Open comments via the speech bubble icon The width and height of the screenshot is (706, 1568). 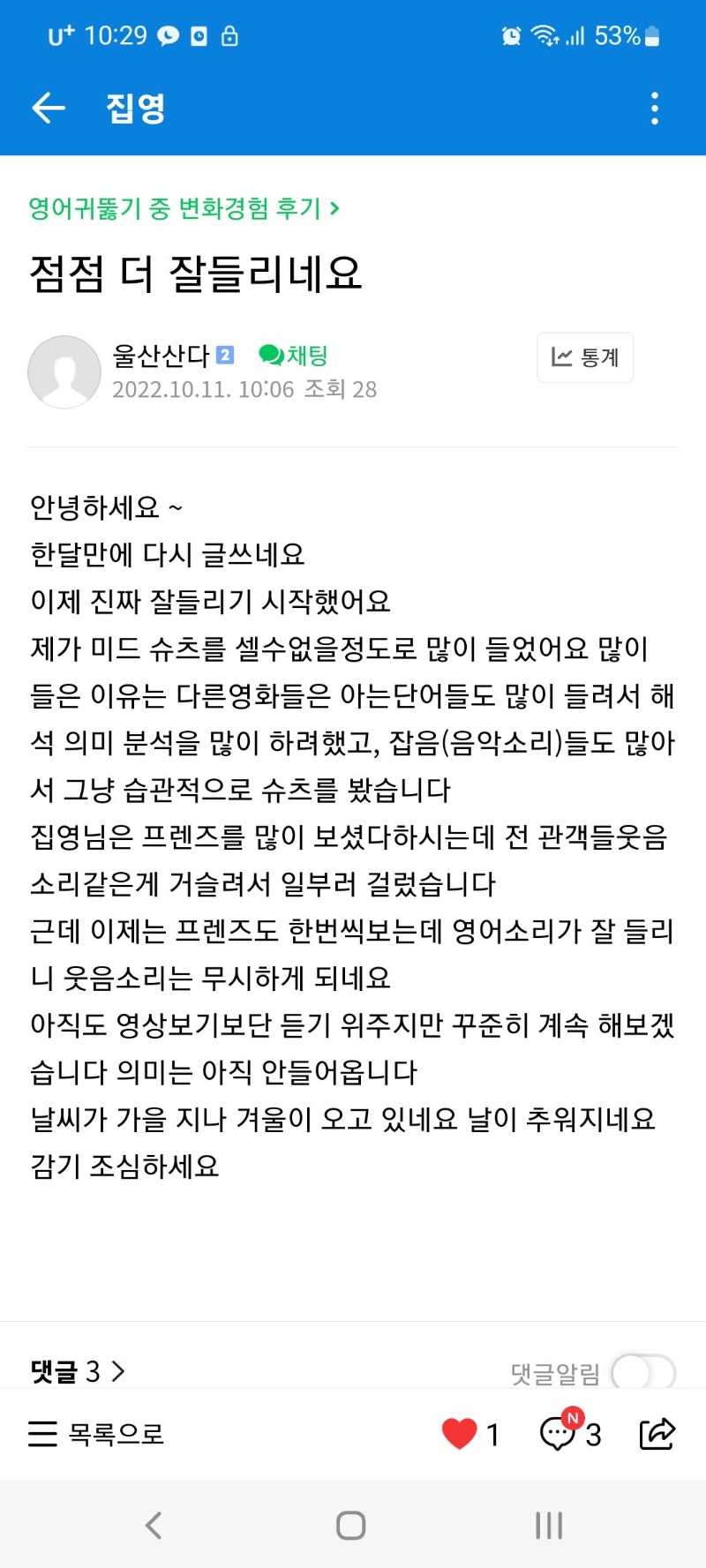559,1434
